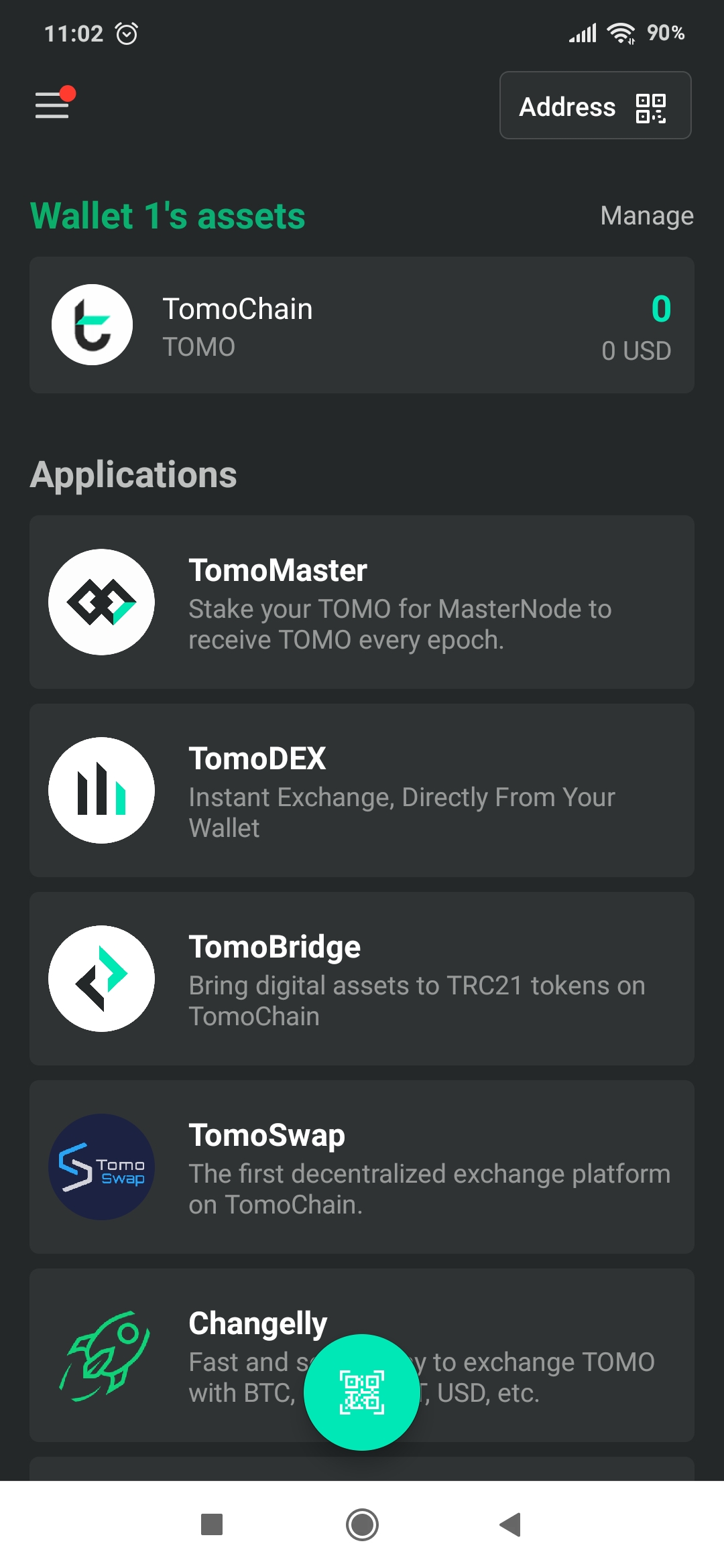This screenshot has width=724, height=1568.
Task: Tap the TomoBridge app icon
Action: coord(101,978)
